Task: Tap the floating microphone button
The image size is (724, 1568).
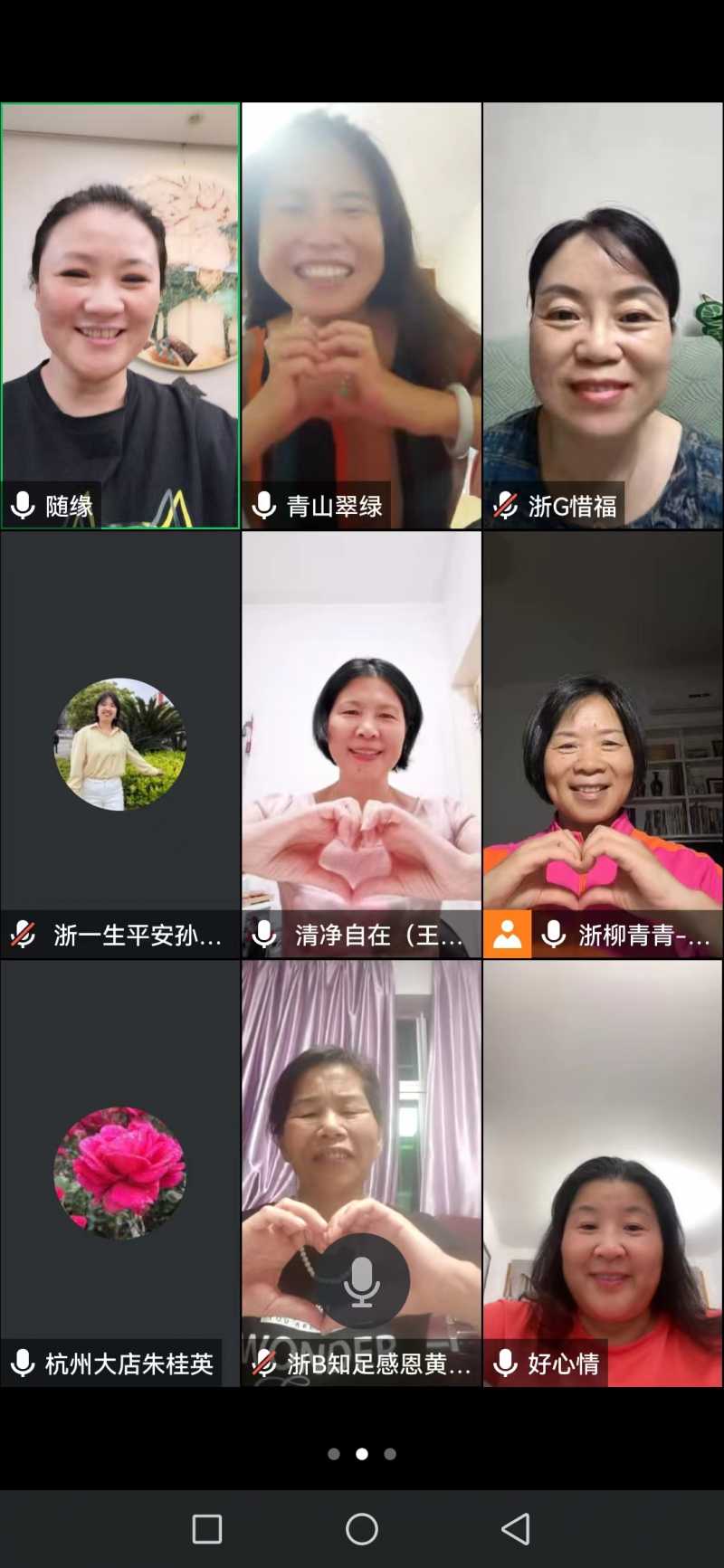Action: 361,1280
